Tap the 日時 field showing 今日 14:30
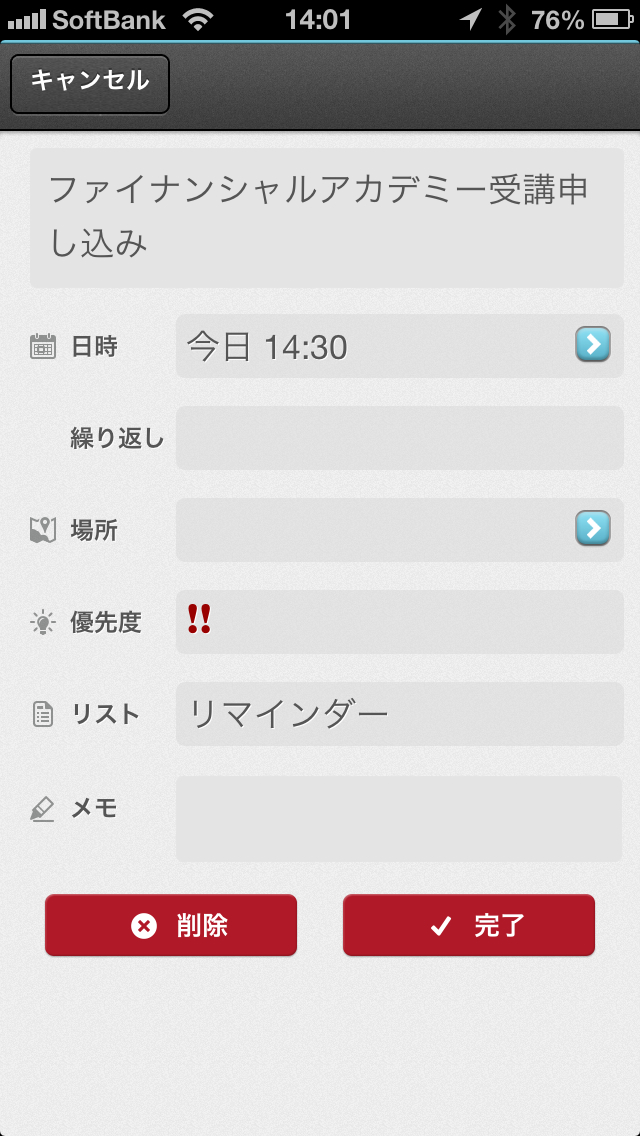 [370, 347]
